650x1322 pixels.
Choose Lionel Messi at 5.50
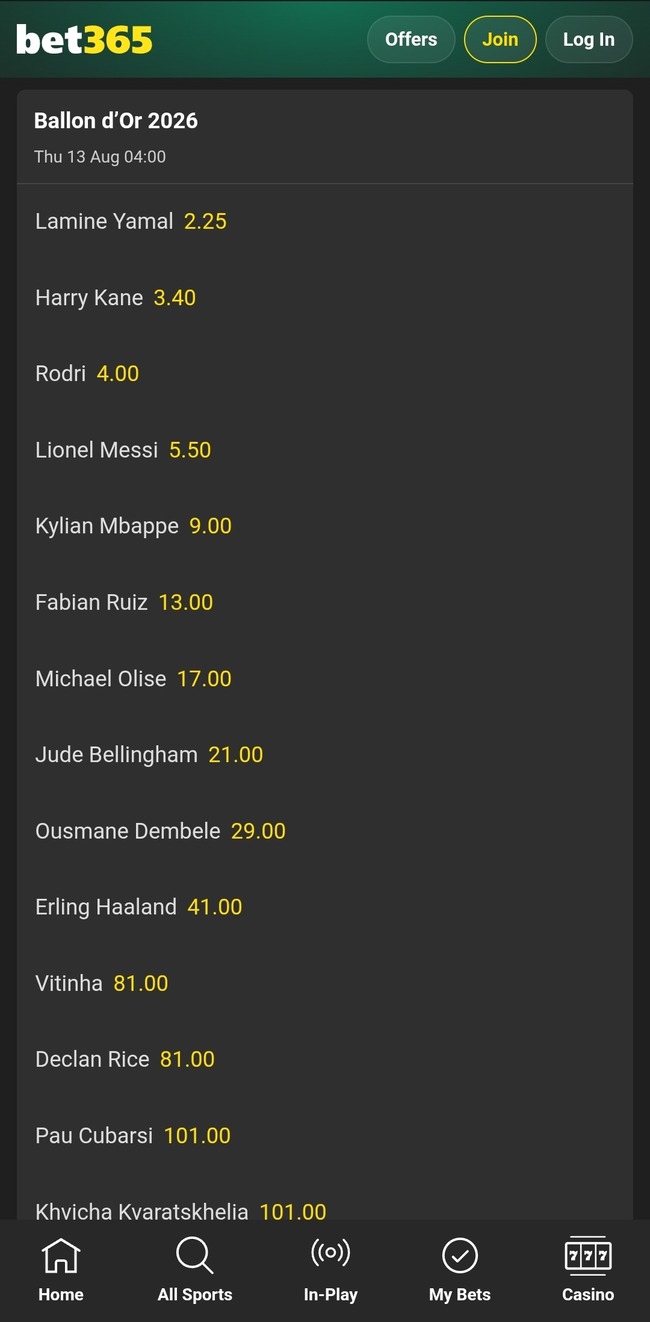325,450
